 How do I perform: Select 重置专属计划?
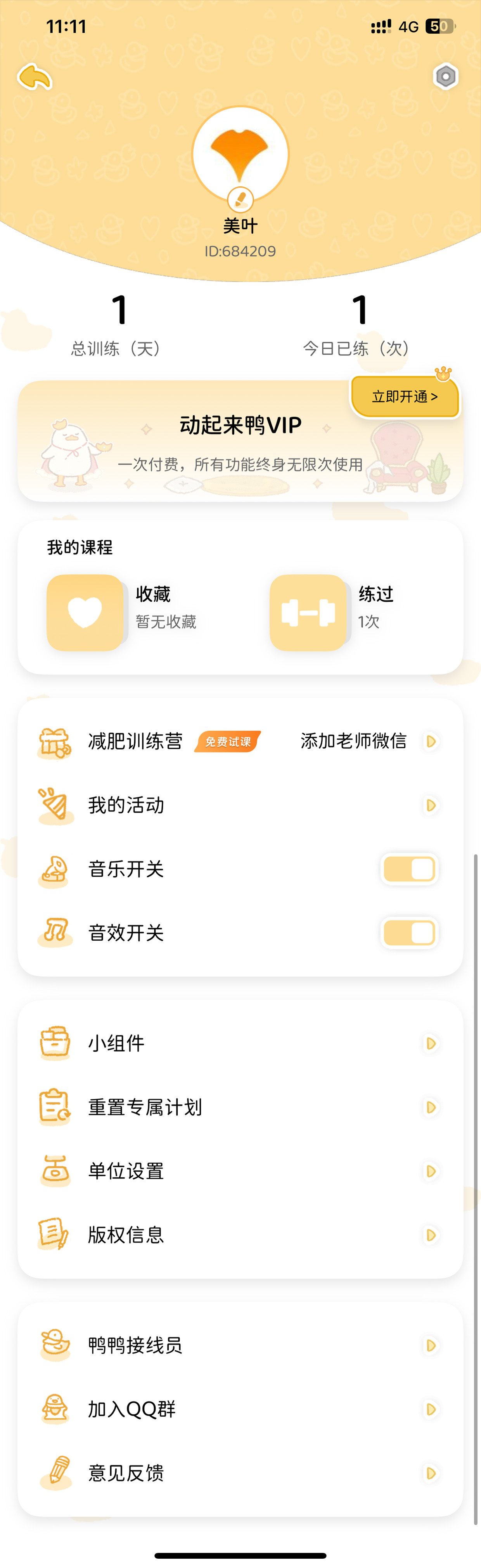[240, 1107]
